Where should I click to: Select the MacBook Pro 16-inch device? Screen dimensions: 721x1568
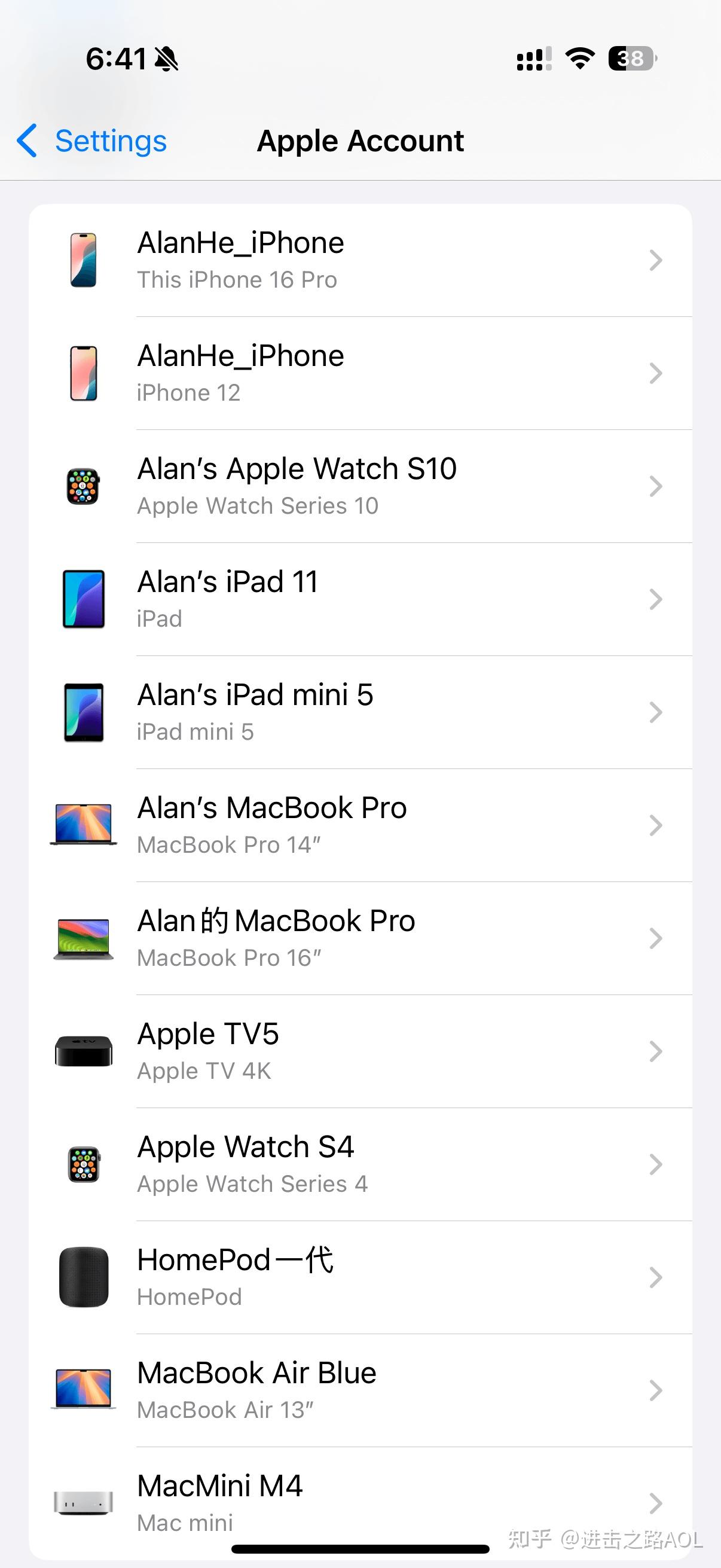pyautogui.click(x=360, y=938)
